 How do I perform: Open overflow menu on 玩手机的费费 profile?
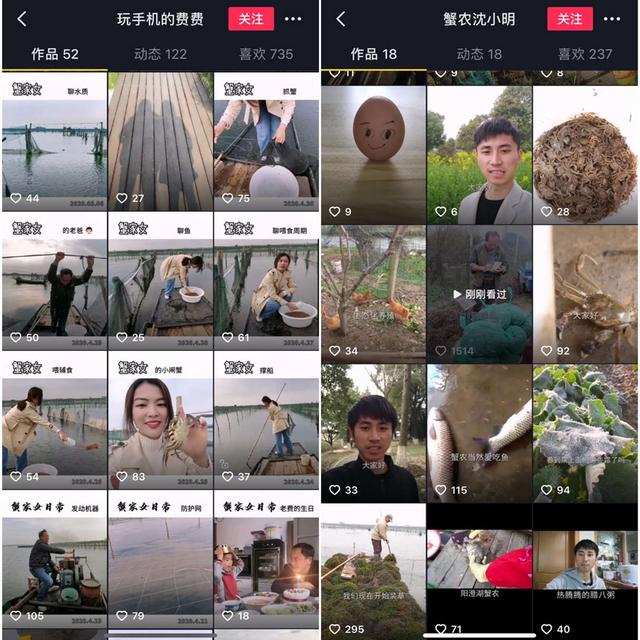(293, 19)
